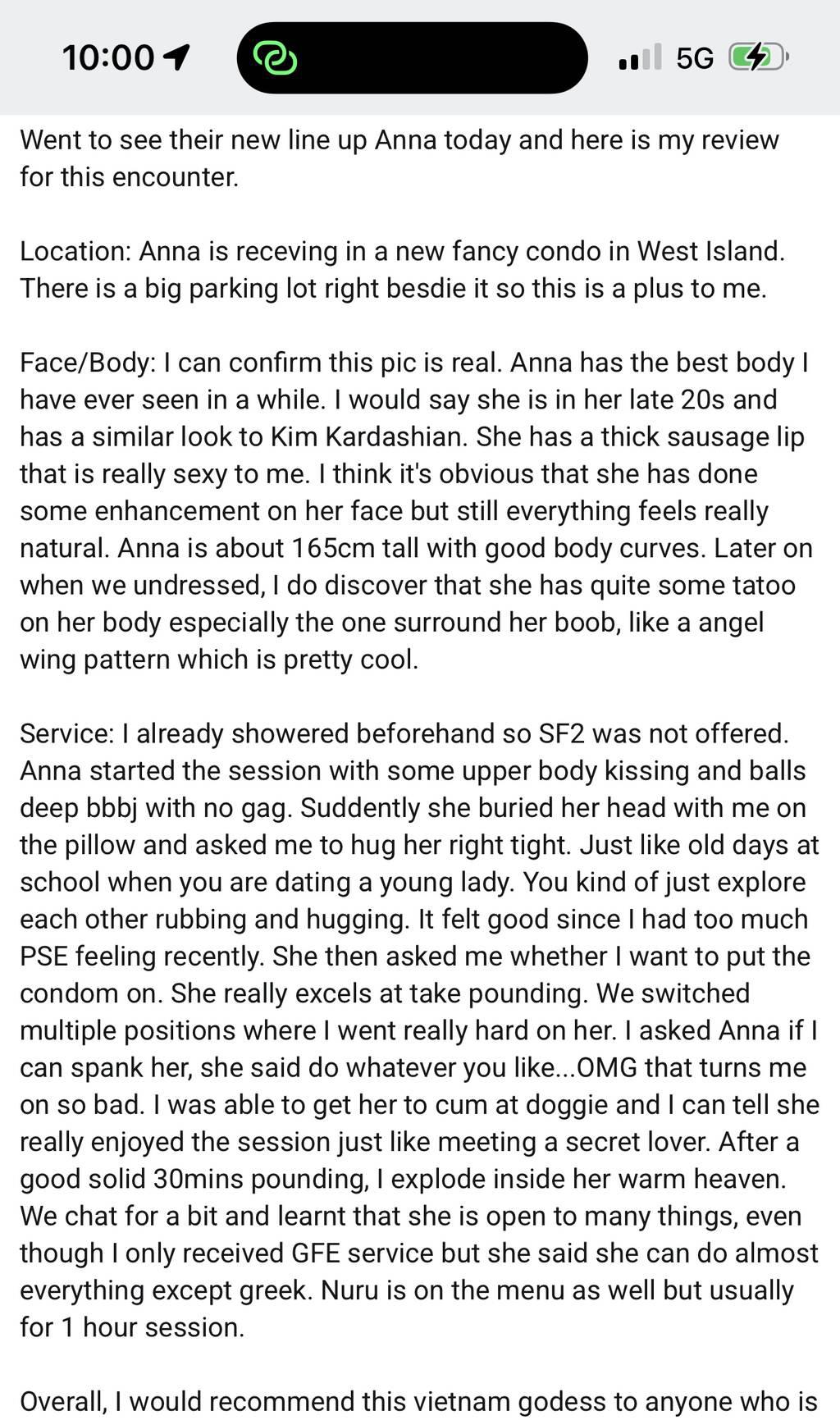Open the Dynamic Island link activity pill
This screenshot has height=1420, width=840.
pyautogui.click(x=412, y=57)
